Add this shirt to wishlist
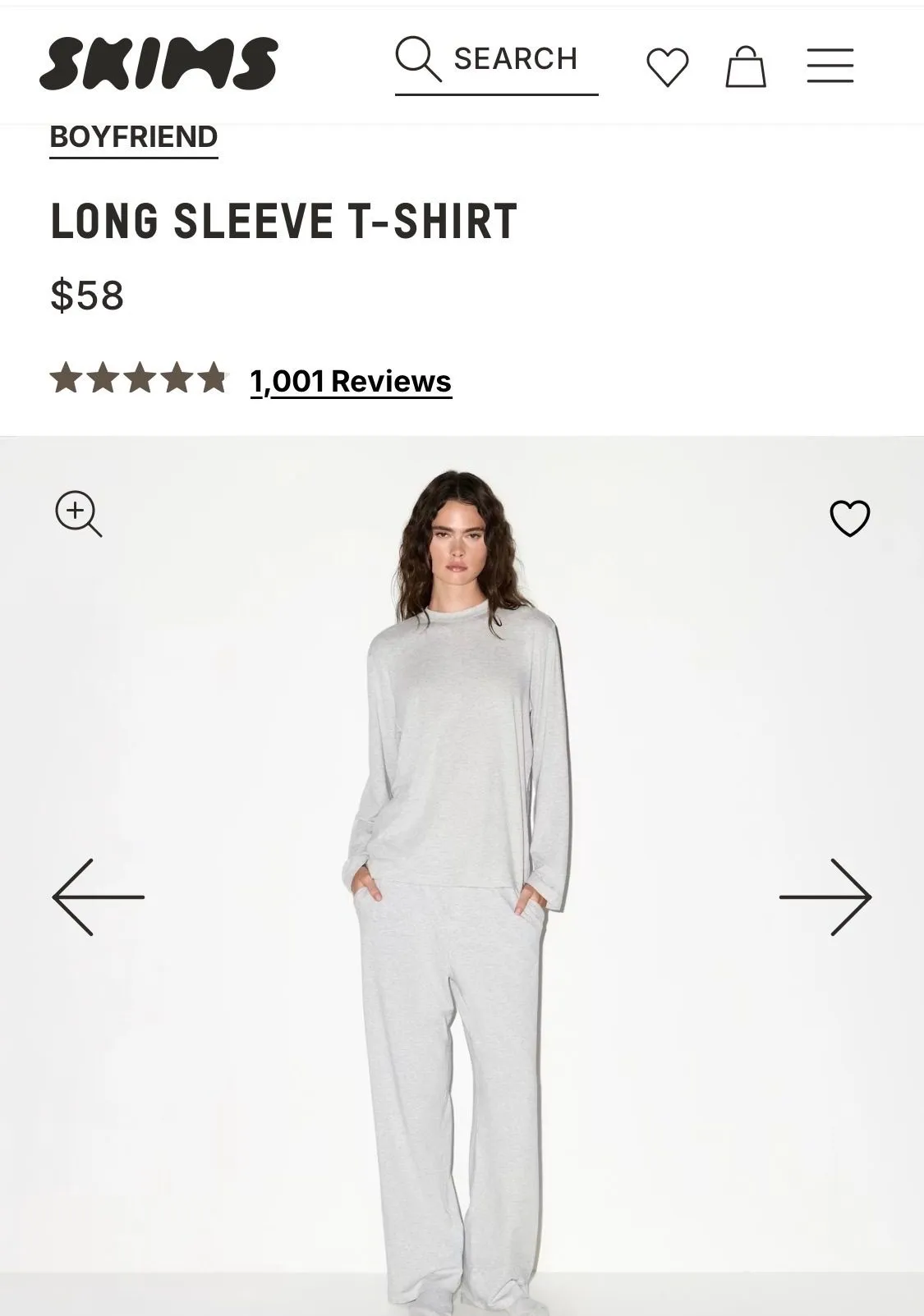The image size is (924, 1316). pos(849,518)
